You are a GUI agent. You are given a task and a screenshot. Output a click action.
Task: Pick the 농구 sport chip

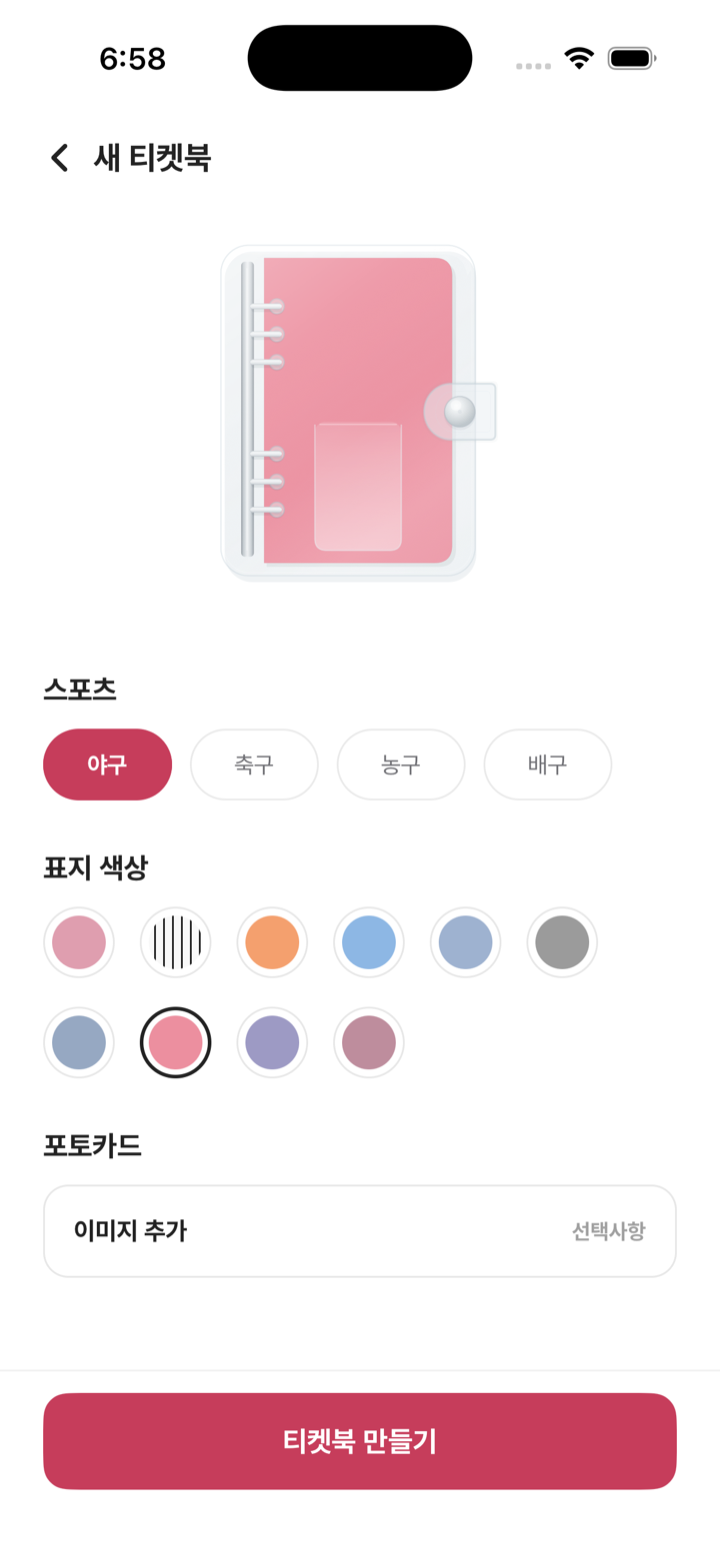[x=401, y=765]
